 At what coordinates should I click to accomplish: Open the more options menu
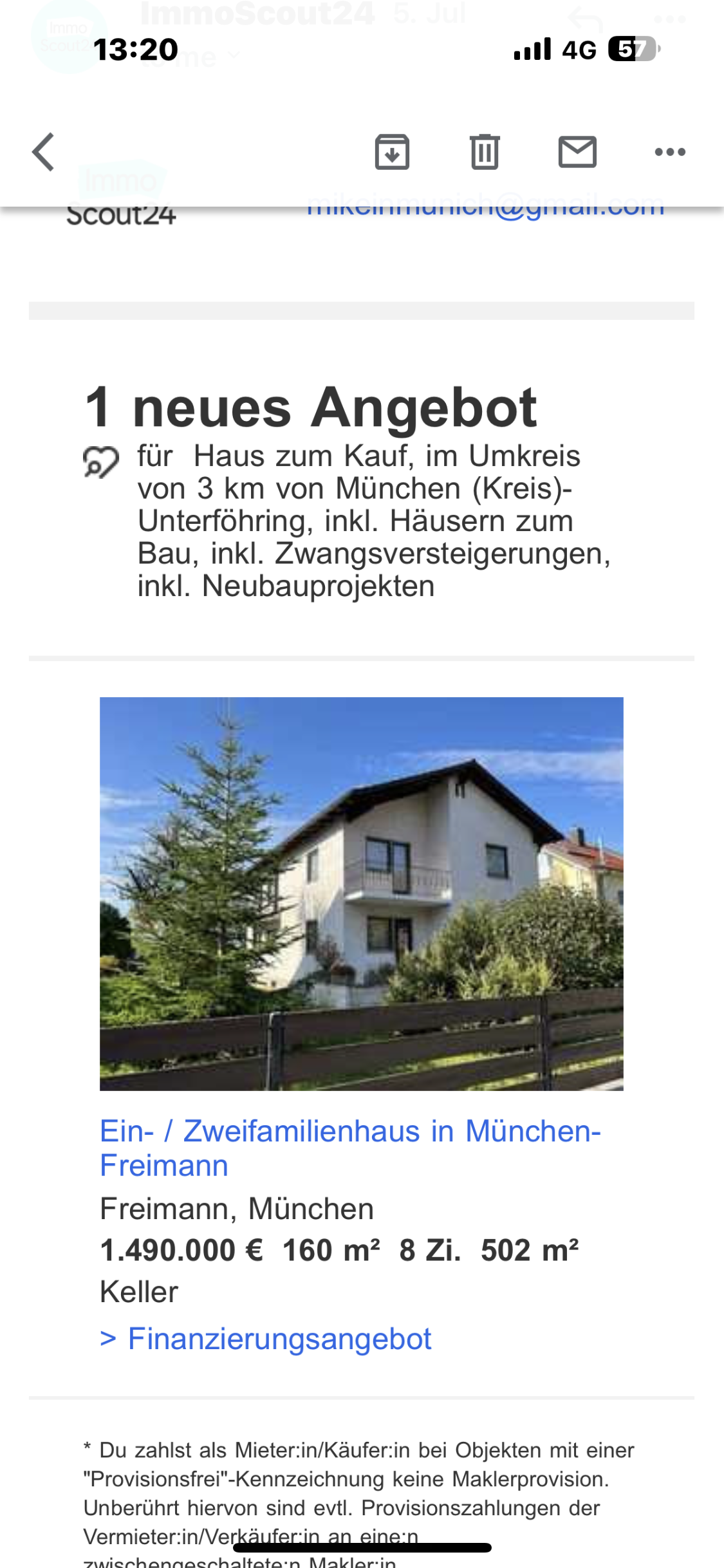click(669, 153)
